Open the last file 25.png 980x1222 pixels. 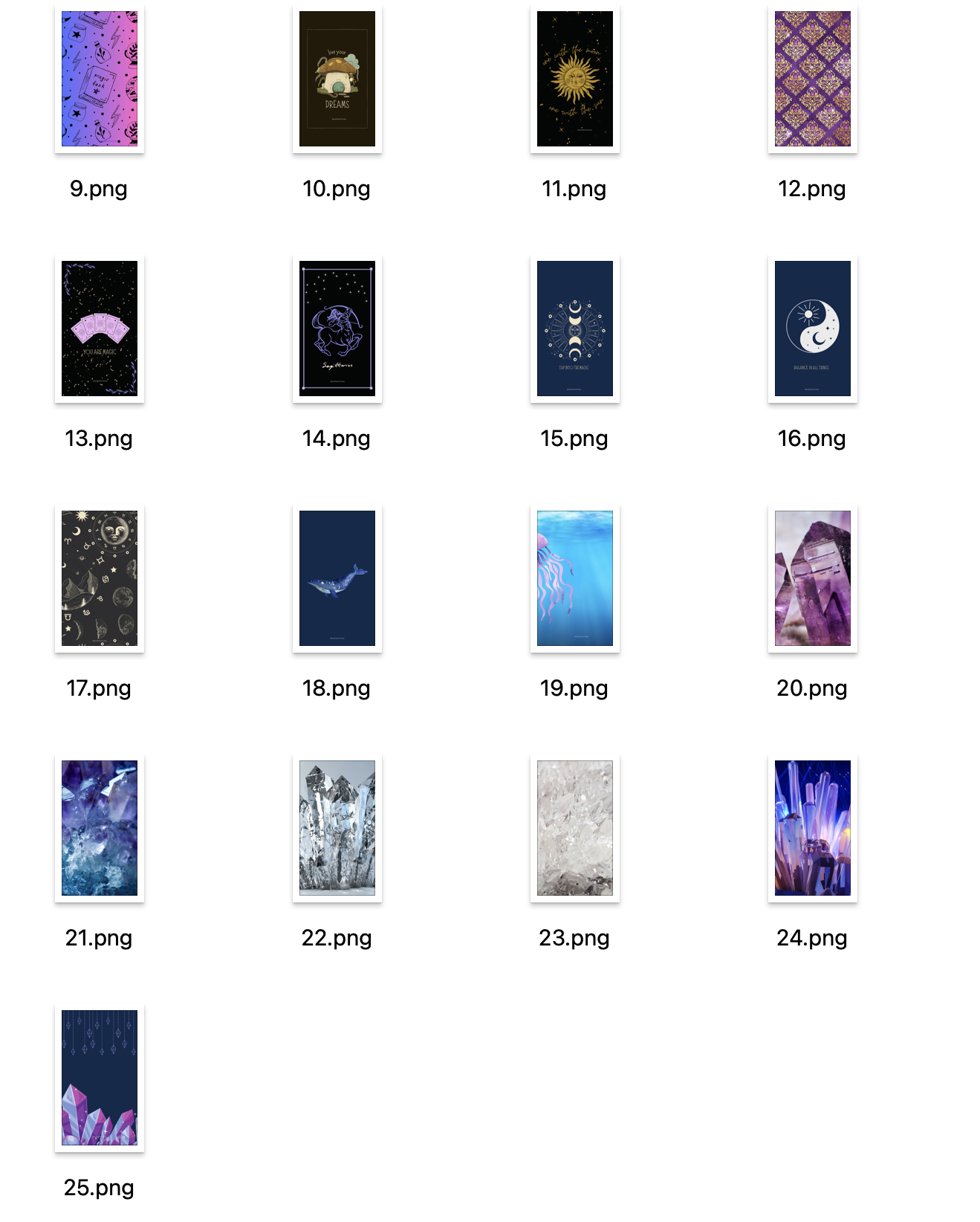click(99, 1078)
